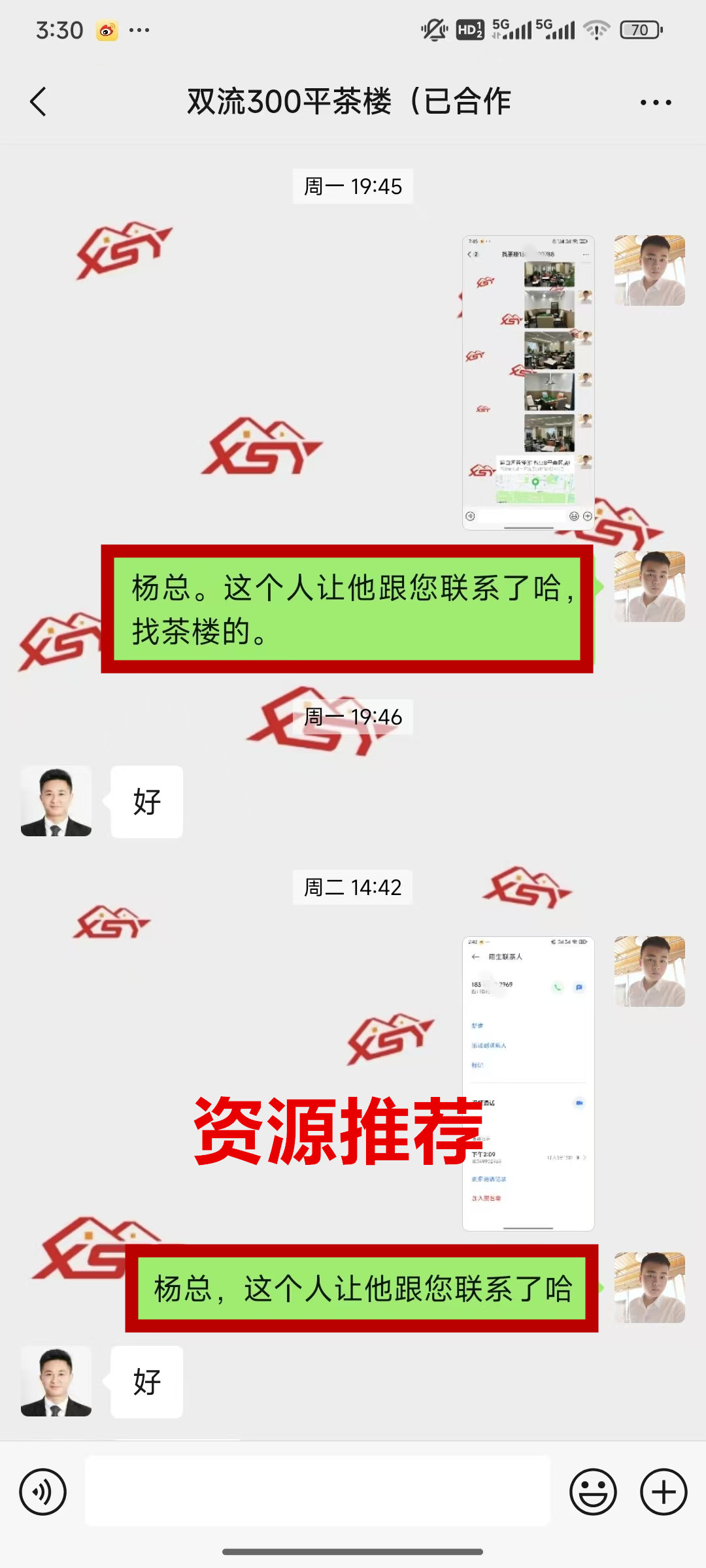Viewport: 706px width, 1568px height.
Task: Focus the message text field
Action: [318, 1492]
